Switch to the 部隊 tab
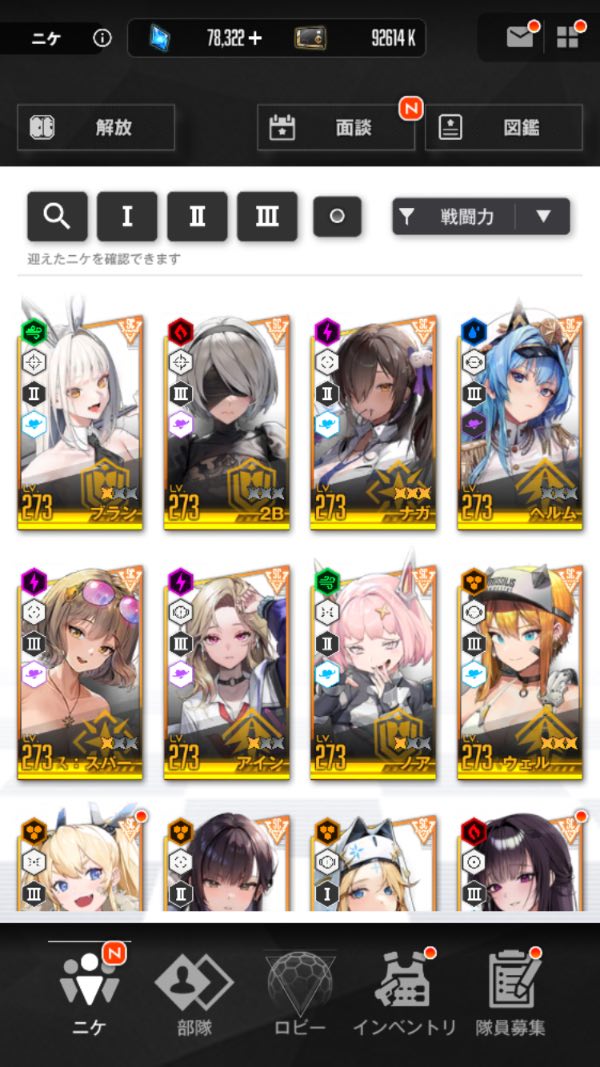 [195, 994]
